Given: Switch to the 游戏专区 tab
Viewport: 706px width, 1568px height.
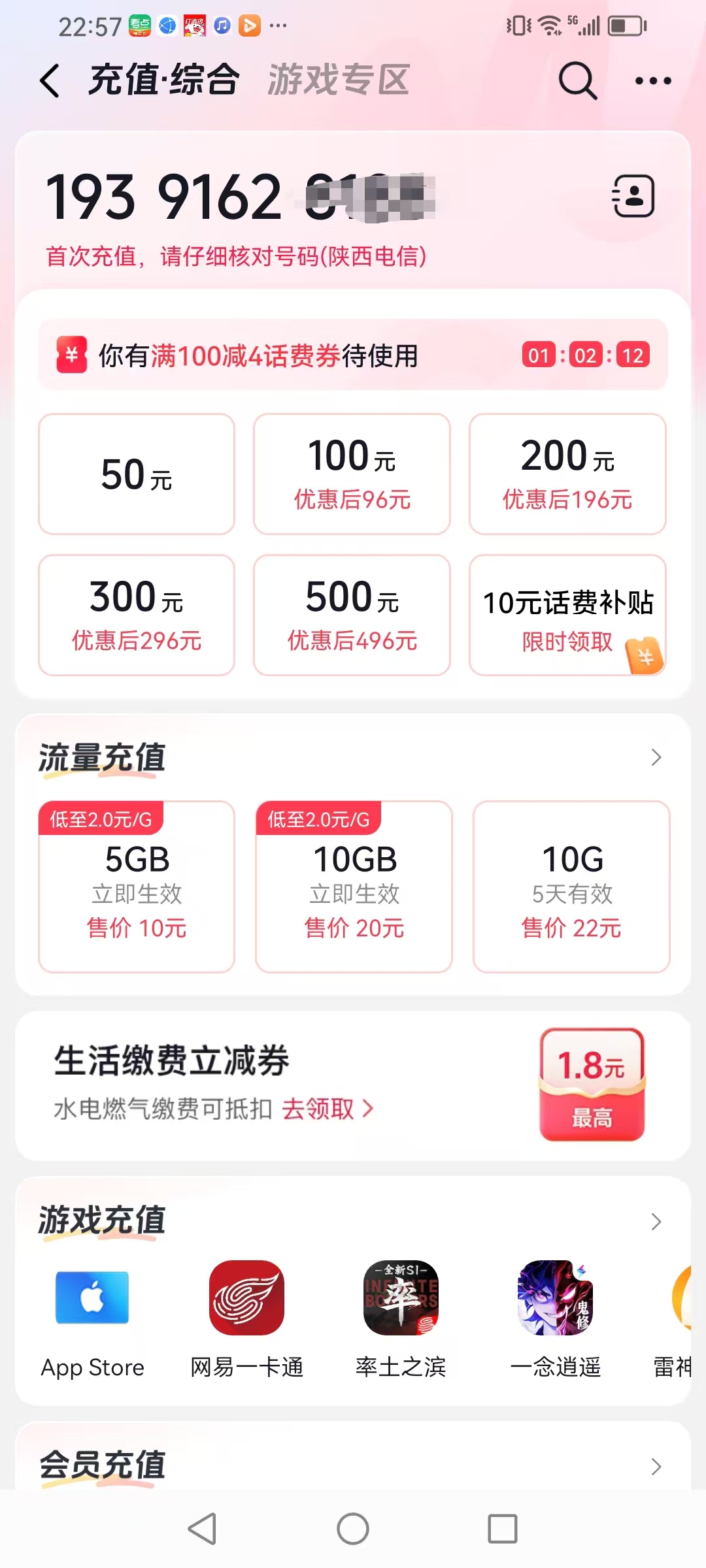Looking at the screenshot, I should point(338,80).
